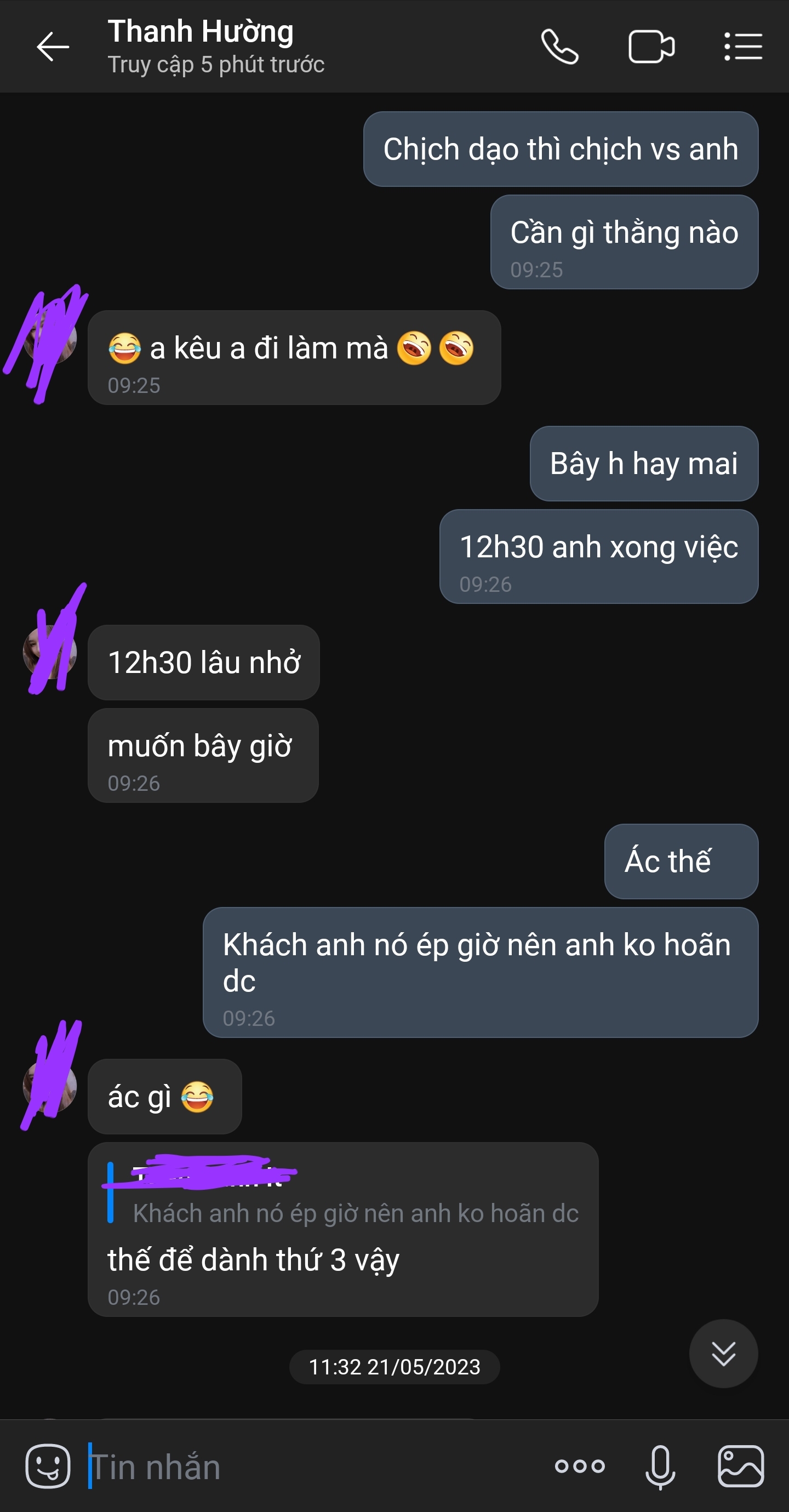Screen dimensions: 789x1512
Task: Open the photo gallery picker
Action: pos(740,1465)
